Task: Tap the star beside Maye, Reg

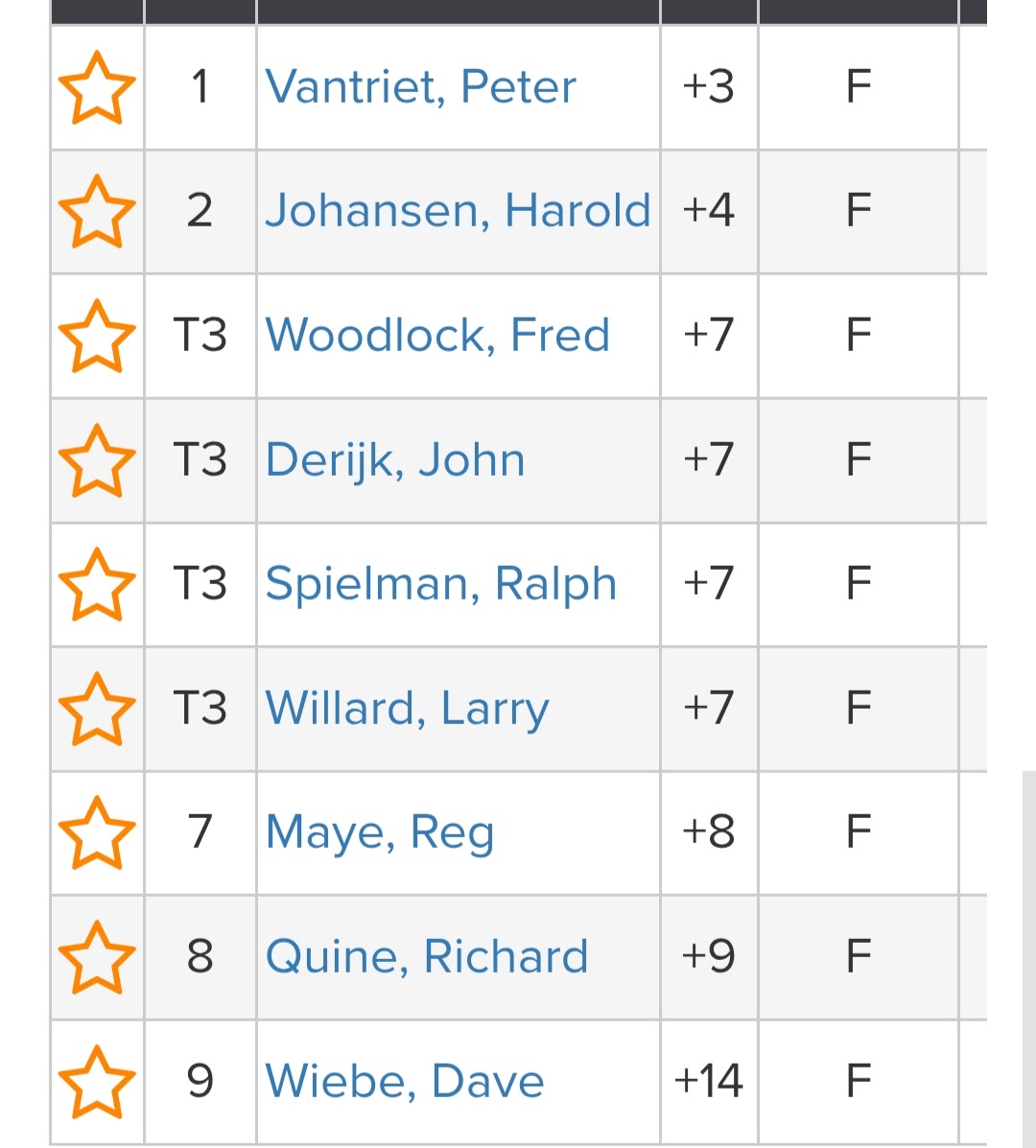Action: [97, 832]
